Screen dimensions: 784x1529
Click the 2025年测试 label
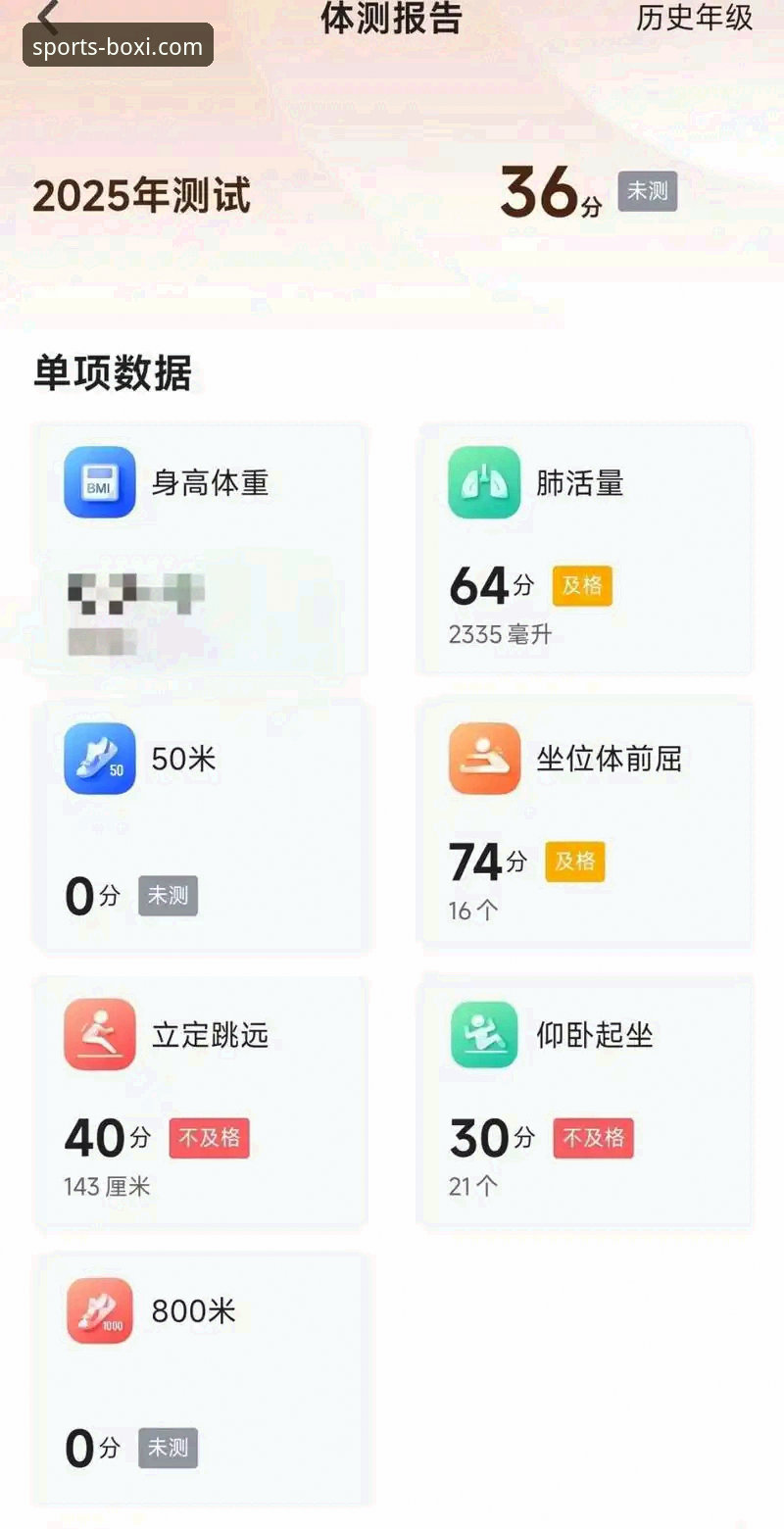pos(142,196)
